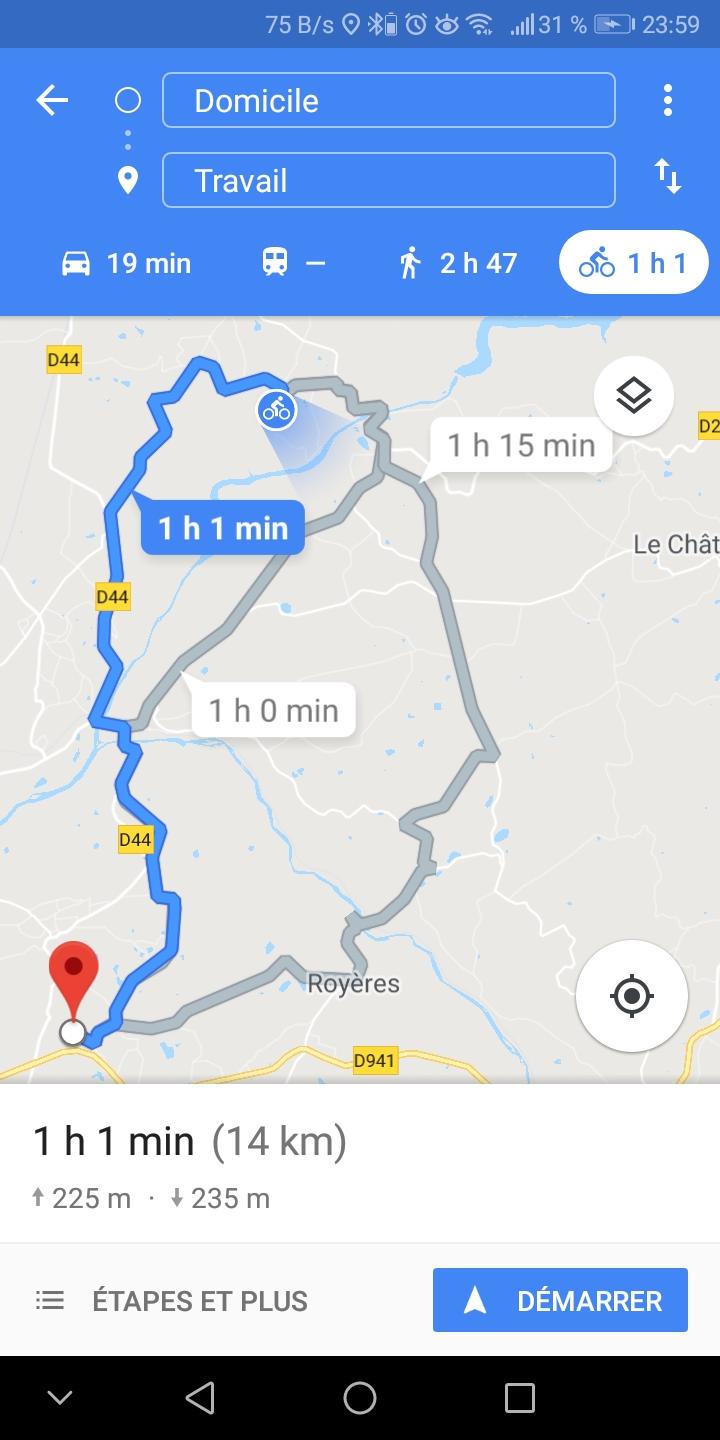Center map on my location

click(x=631, y=996)
